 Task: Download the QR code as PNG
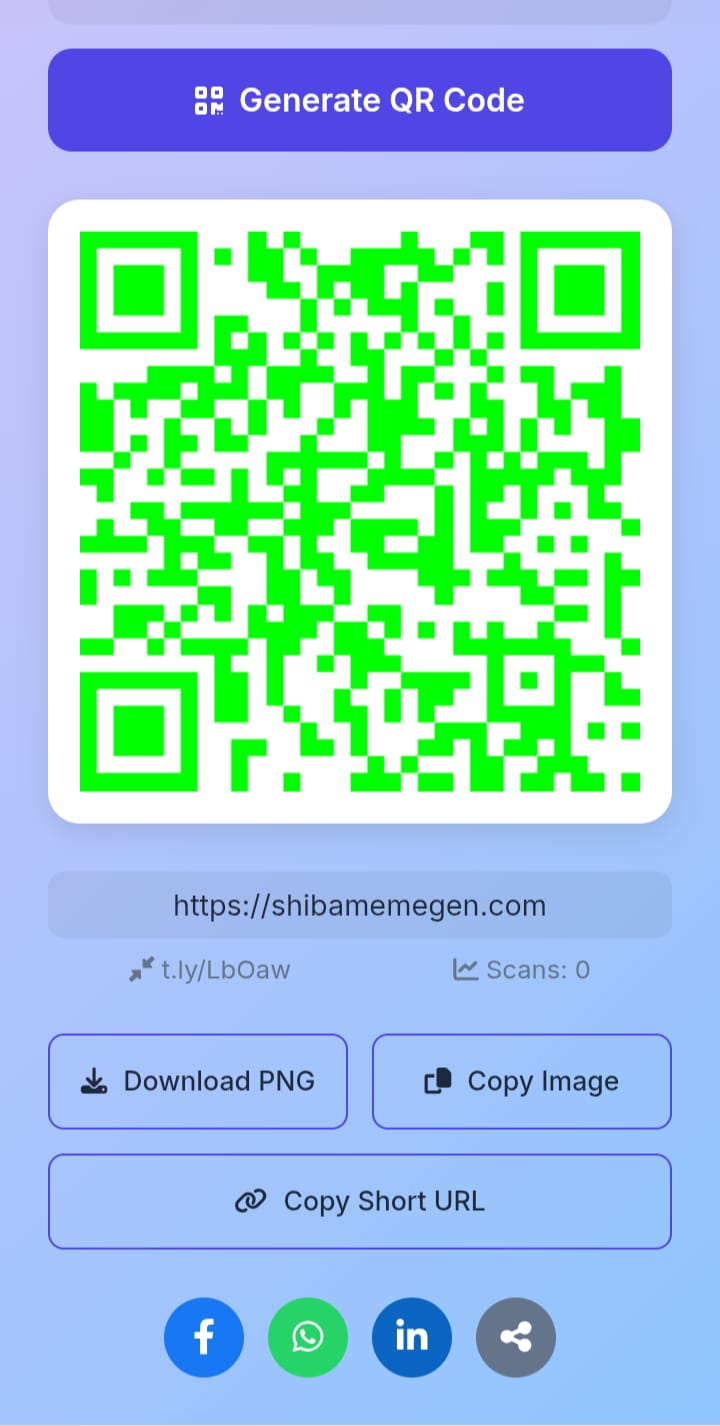tap(198, 1081)
